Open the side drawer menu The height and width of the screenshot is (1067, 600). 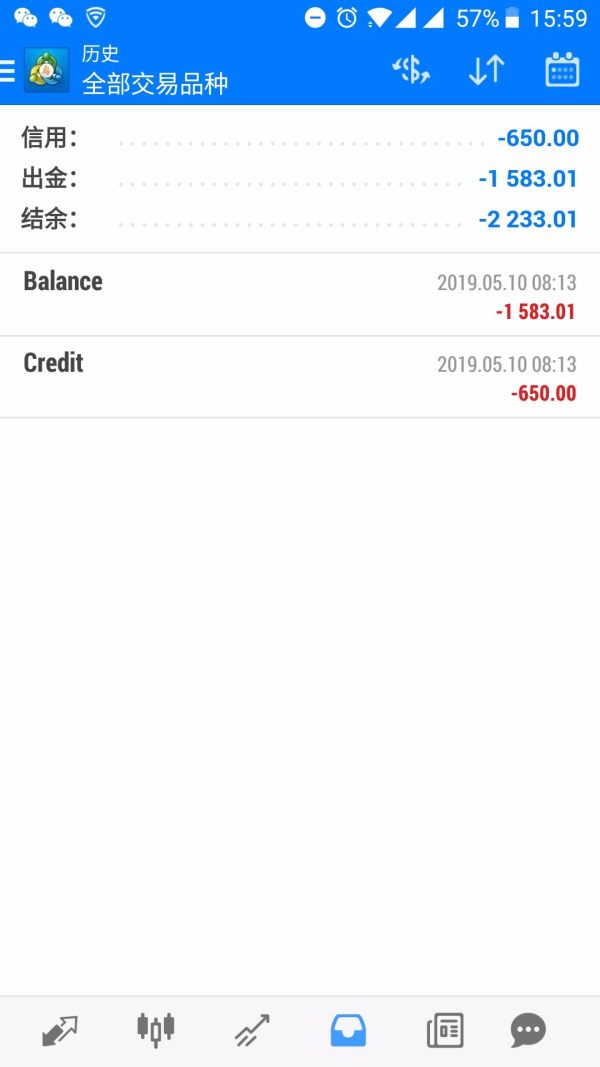(x=8, y=71)
